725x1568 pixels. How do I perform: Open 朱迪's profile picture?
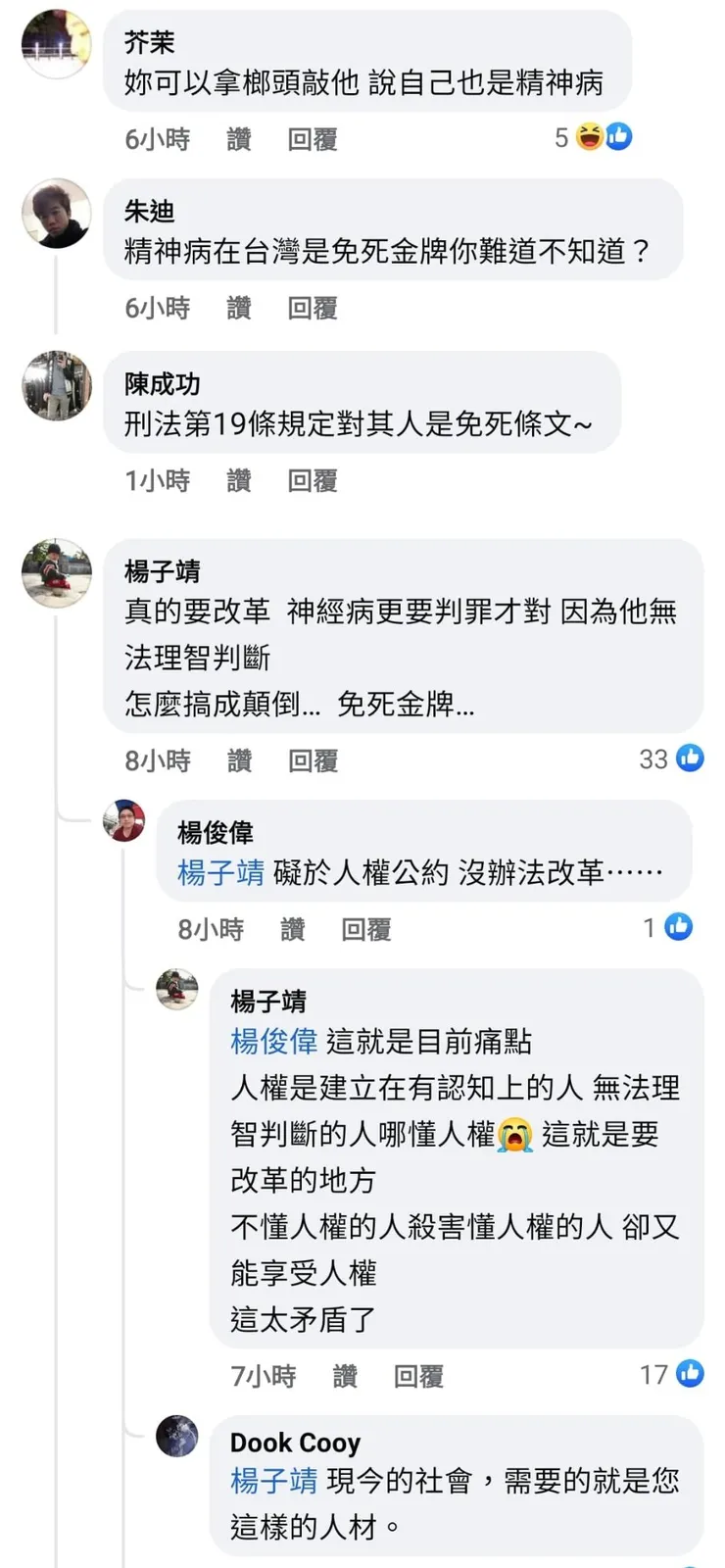point(56,214)
